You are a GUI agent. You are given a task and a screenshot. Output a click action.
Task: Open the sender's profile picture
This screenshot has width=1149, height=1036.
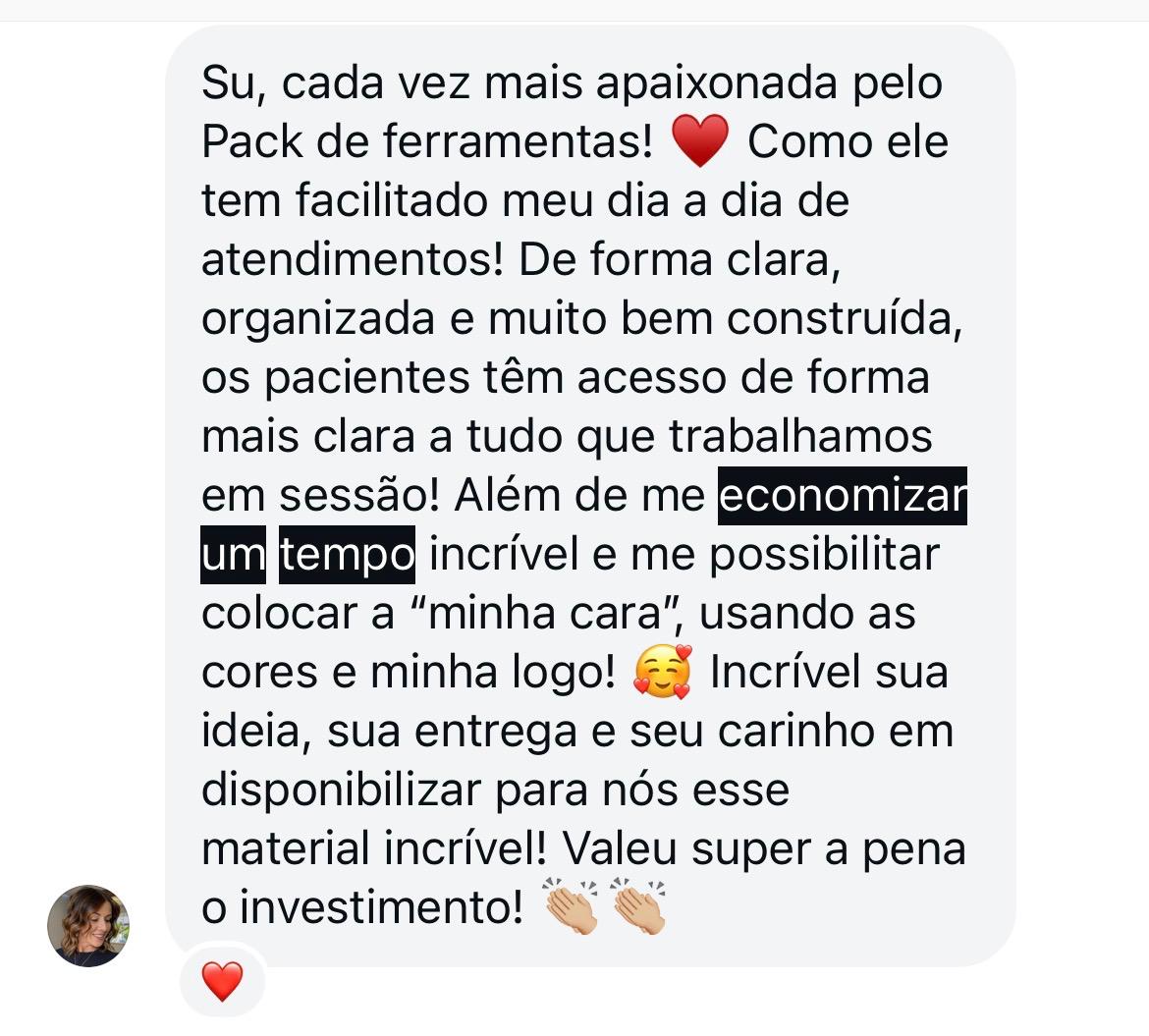pos(88,925)
